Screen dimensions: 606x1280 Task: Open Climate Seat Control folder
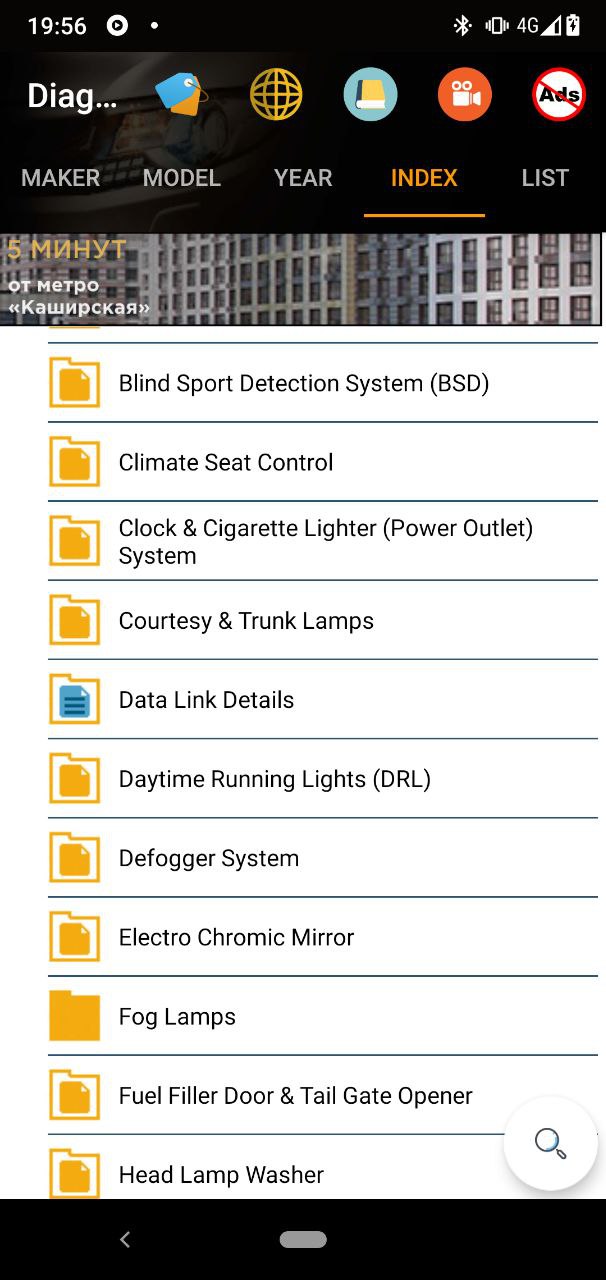click(323, 462)
